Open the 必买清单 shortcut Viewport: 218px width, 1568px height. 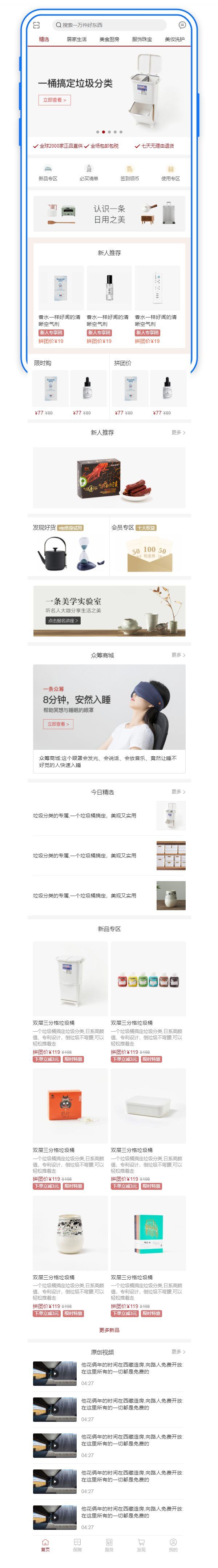89,173
